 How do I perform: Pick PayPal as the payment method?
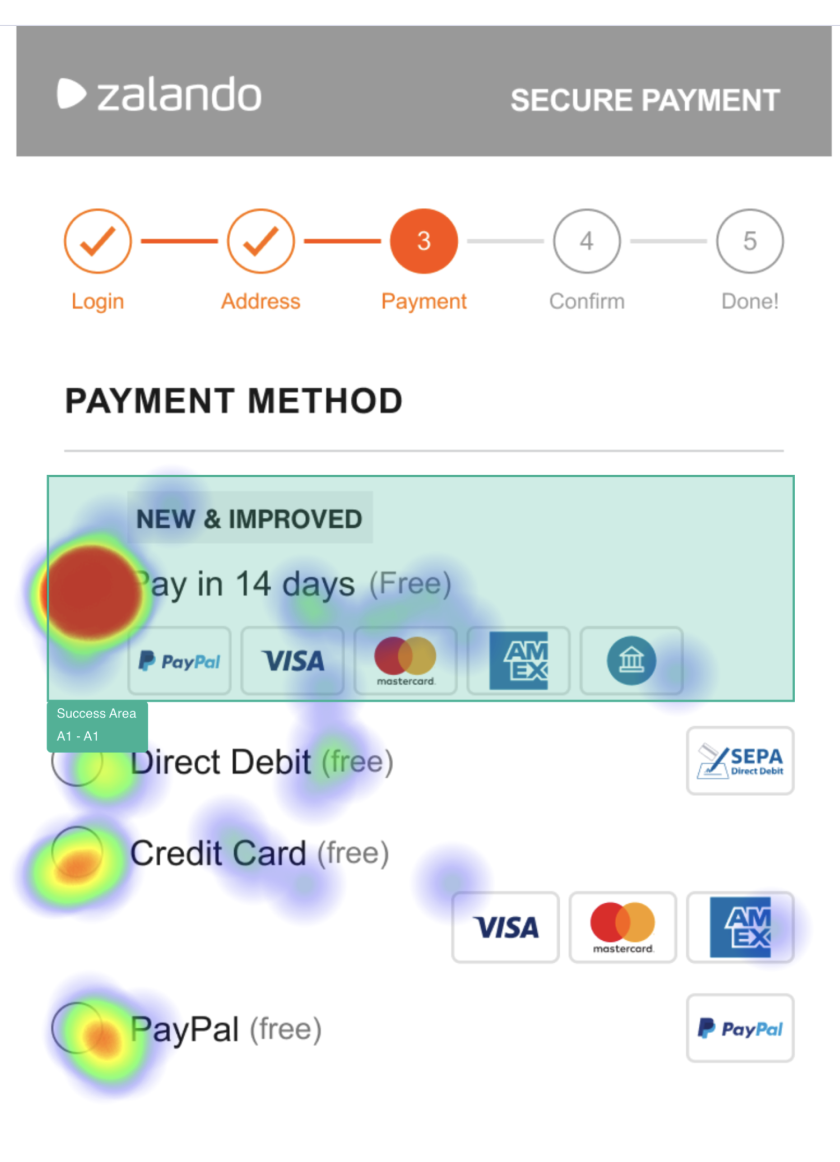77,1028
